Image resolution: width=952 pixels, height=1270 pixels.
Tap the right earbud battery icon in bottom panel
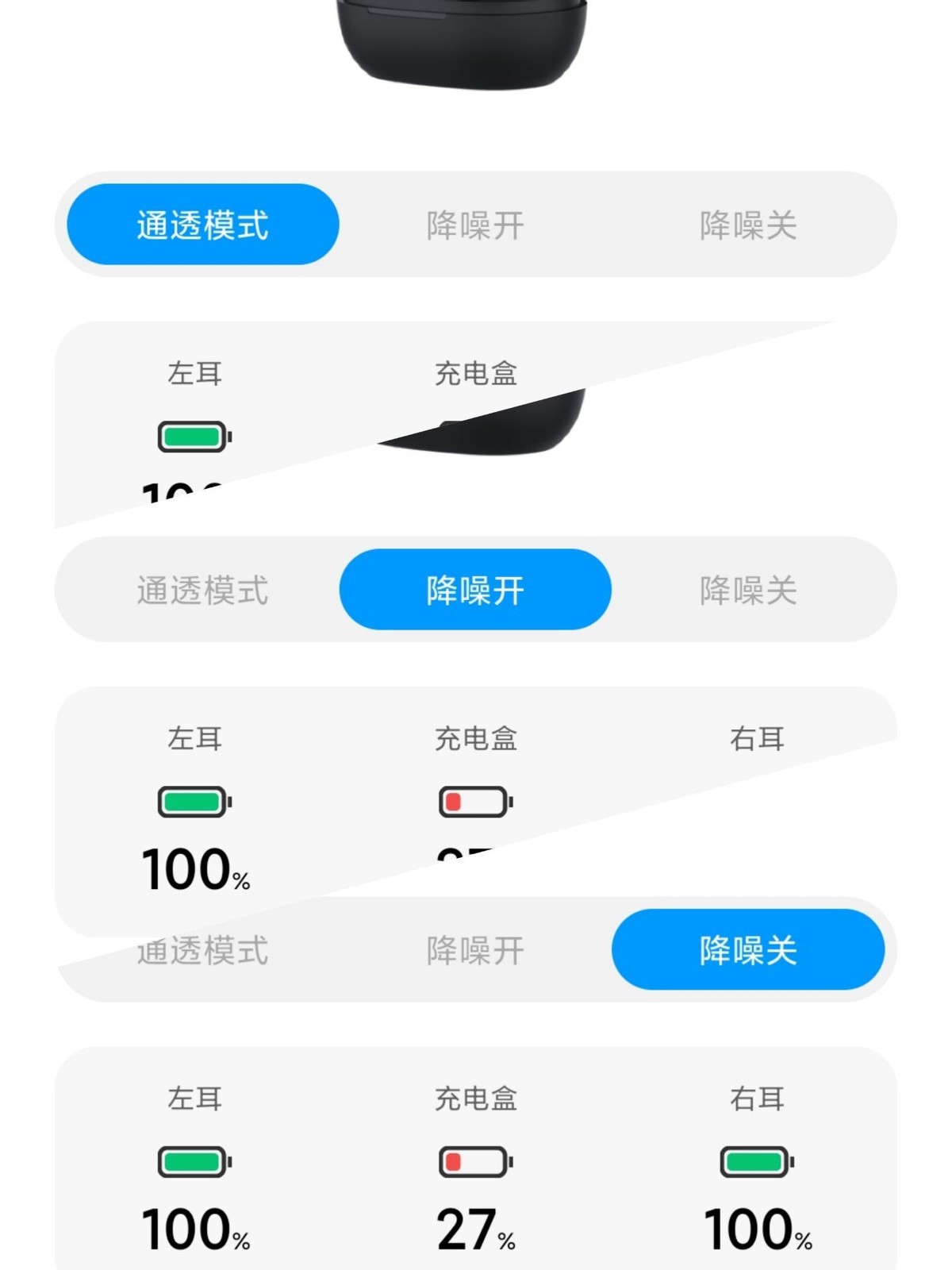point(755,1162)
